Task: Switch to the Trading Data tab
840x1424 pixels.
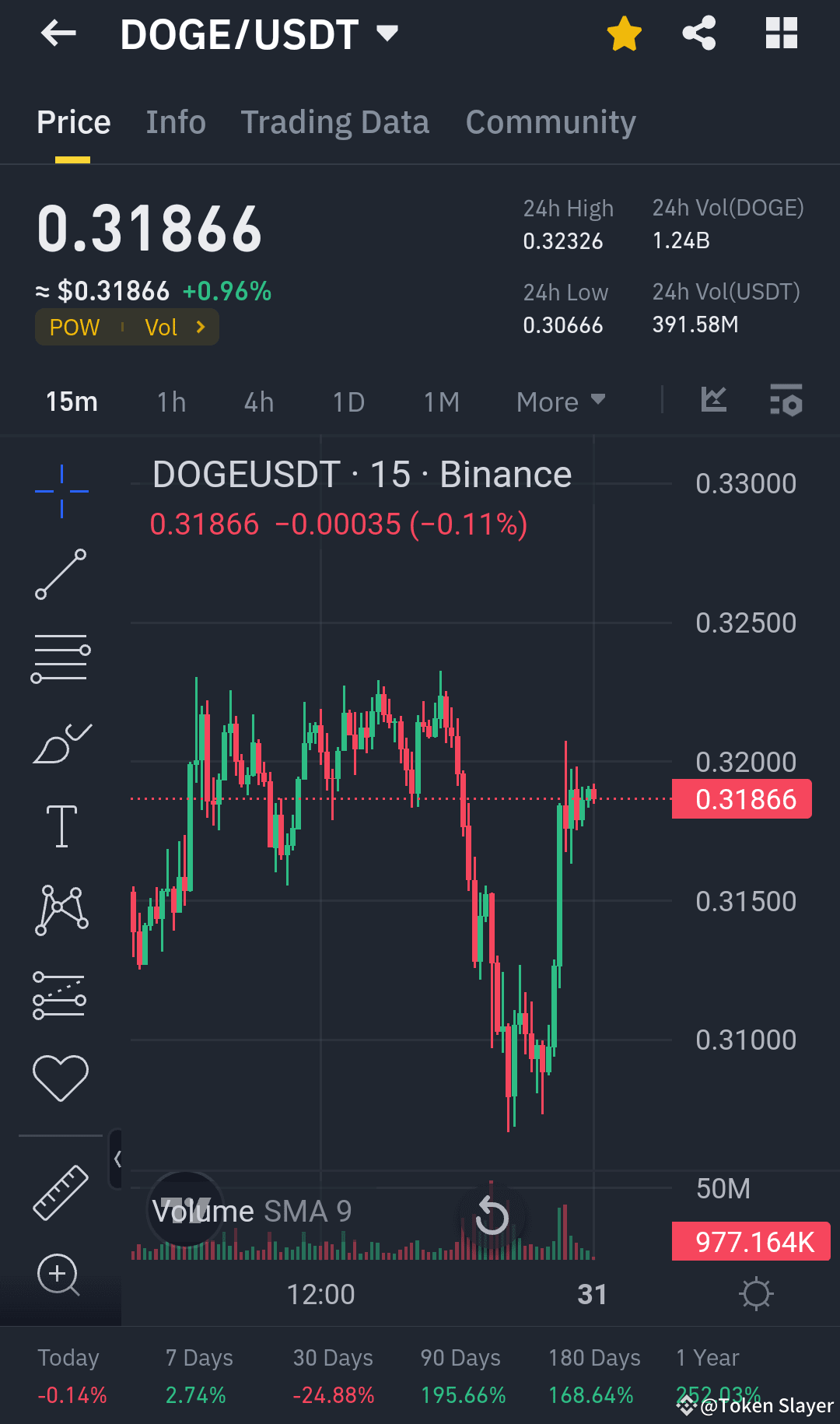Action: click(335, 121)
